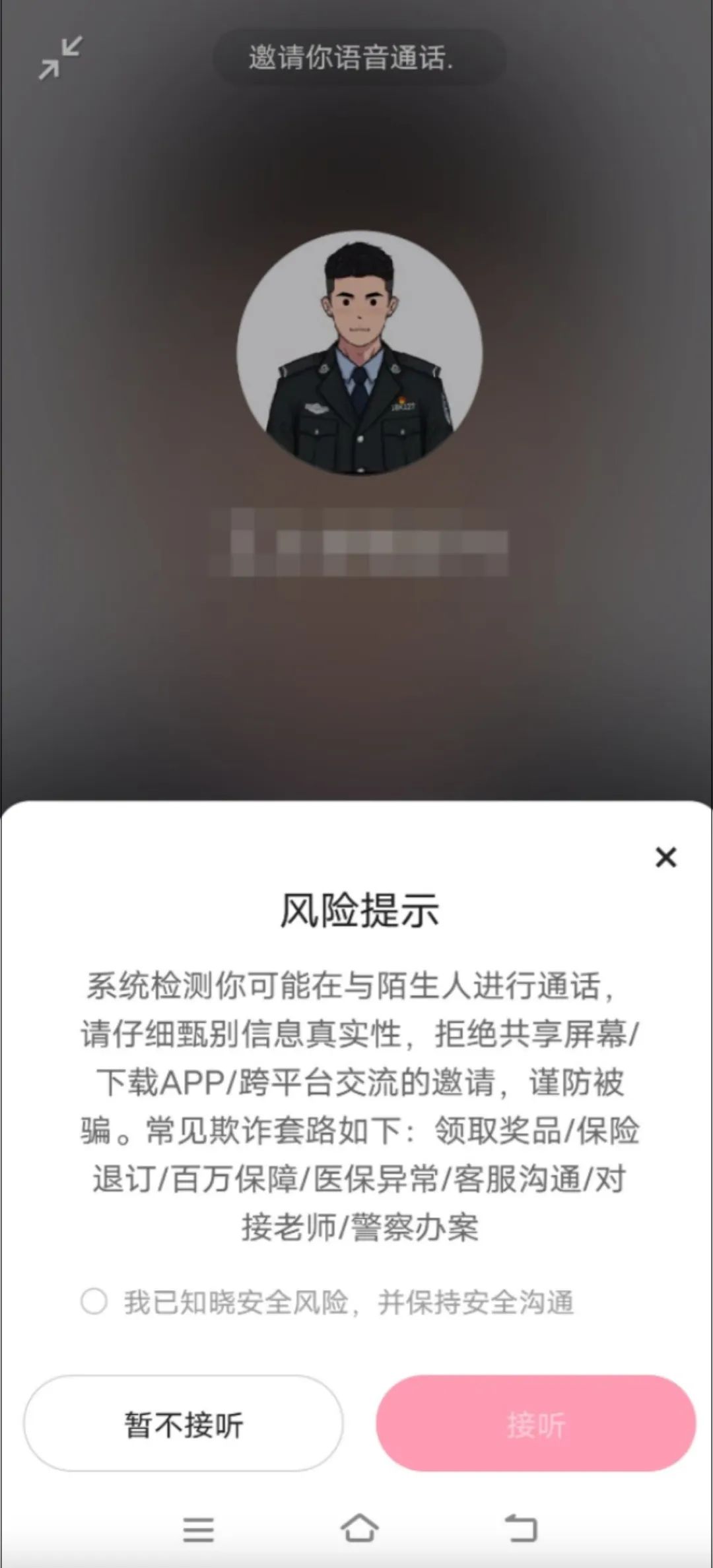The width and height of the screenshot is (713, 1568).
Task: Minimize the voice call screen
Action: (60, 59)
